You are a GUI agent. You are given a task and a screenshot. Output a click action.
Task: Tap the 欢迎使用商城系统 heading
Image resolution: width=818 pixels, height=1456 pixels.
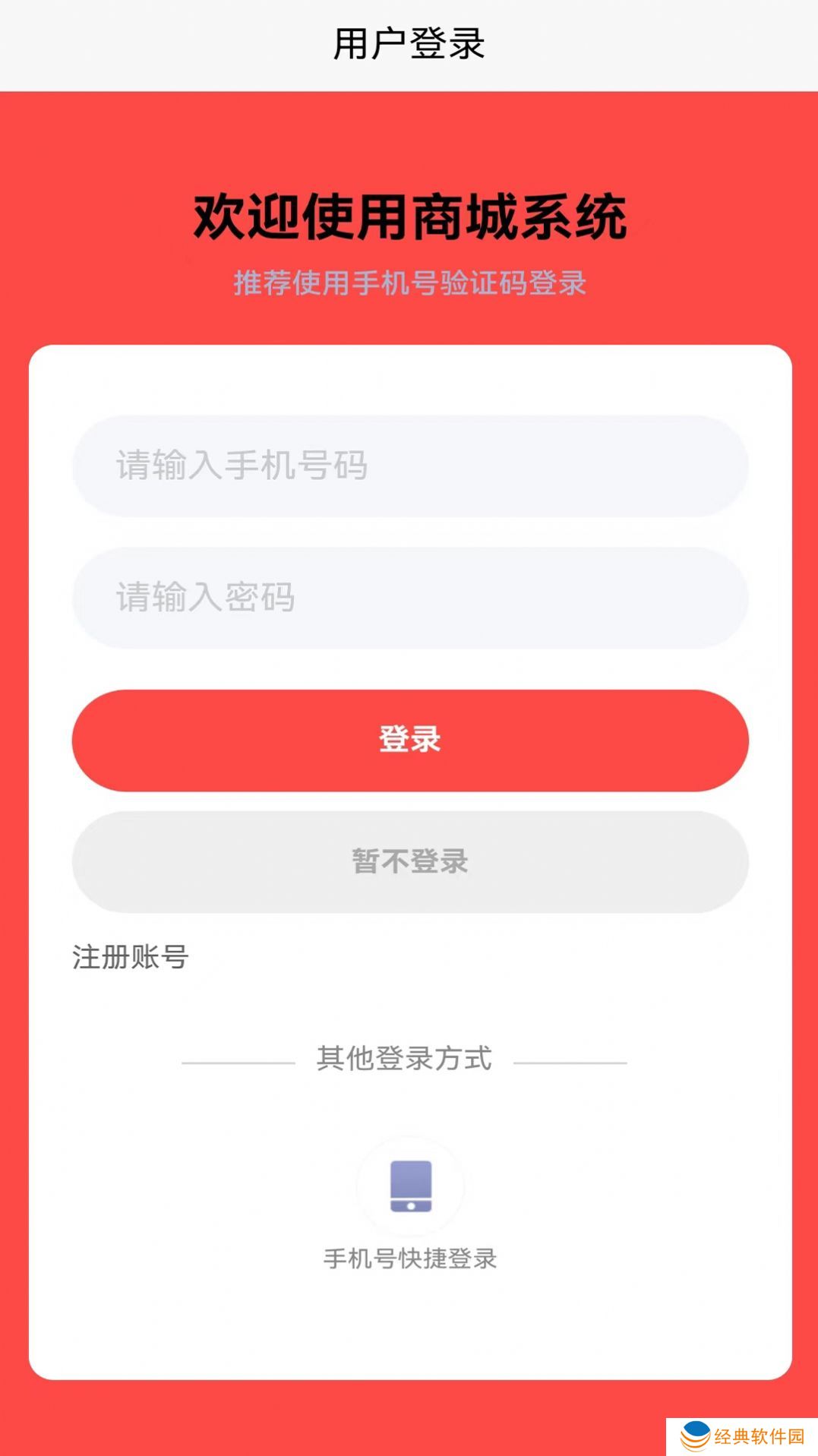pos(410,215)
